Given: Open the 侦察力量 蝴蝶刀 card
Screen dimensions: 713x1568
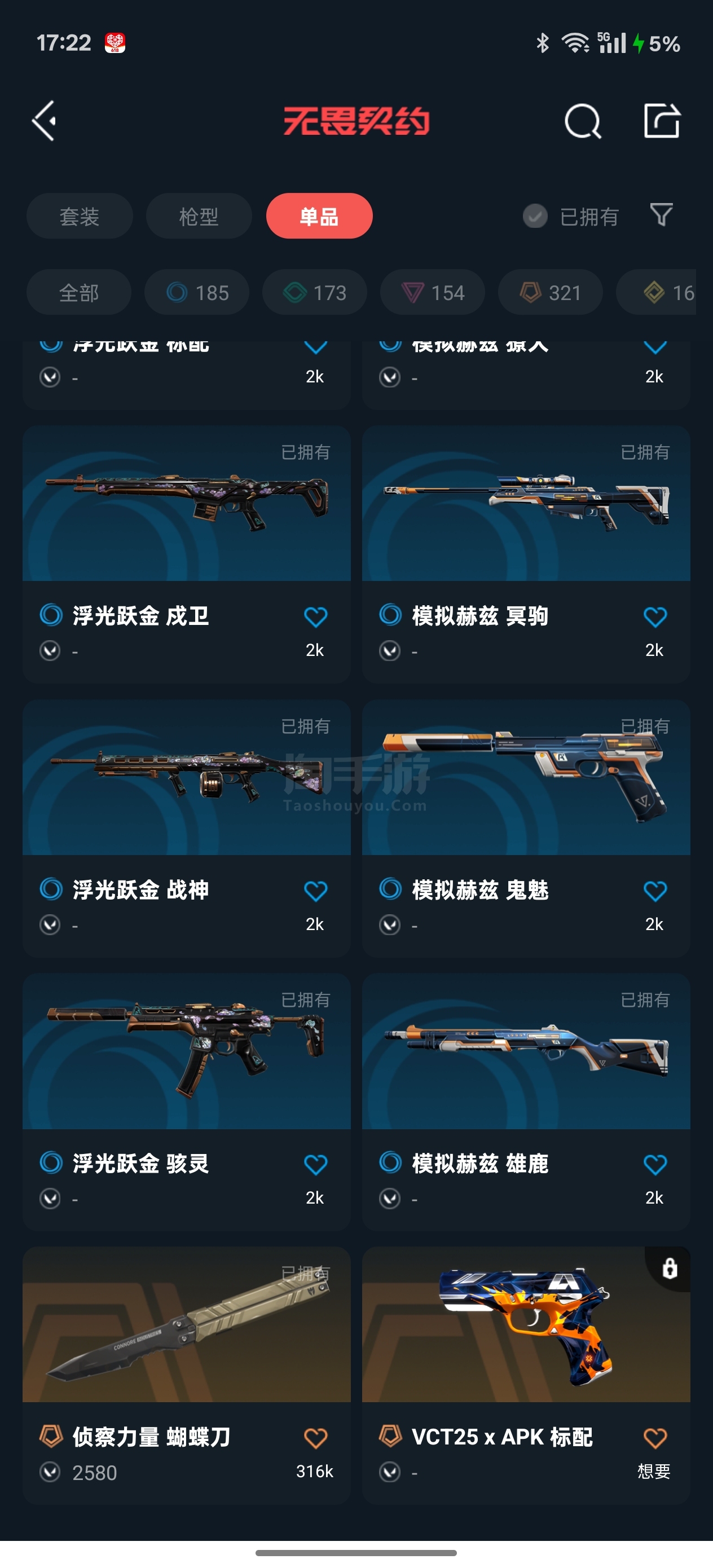Looking at the screenshot, I should tap(186, 1376).
